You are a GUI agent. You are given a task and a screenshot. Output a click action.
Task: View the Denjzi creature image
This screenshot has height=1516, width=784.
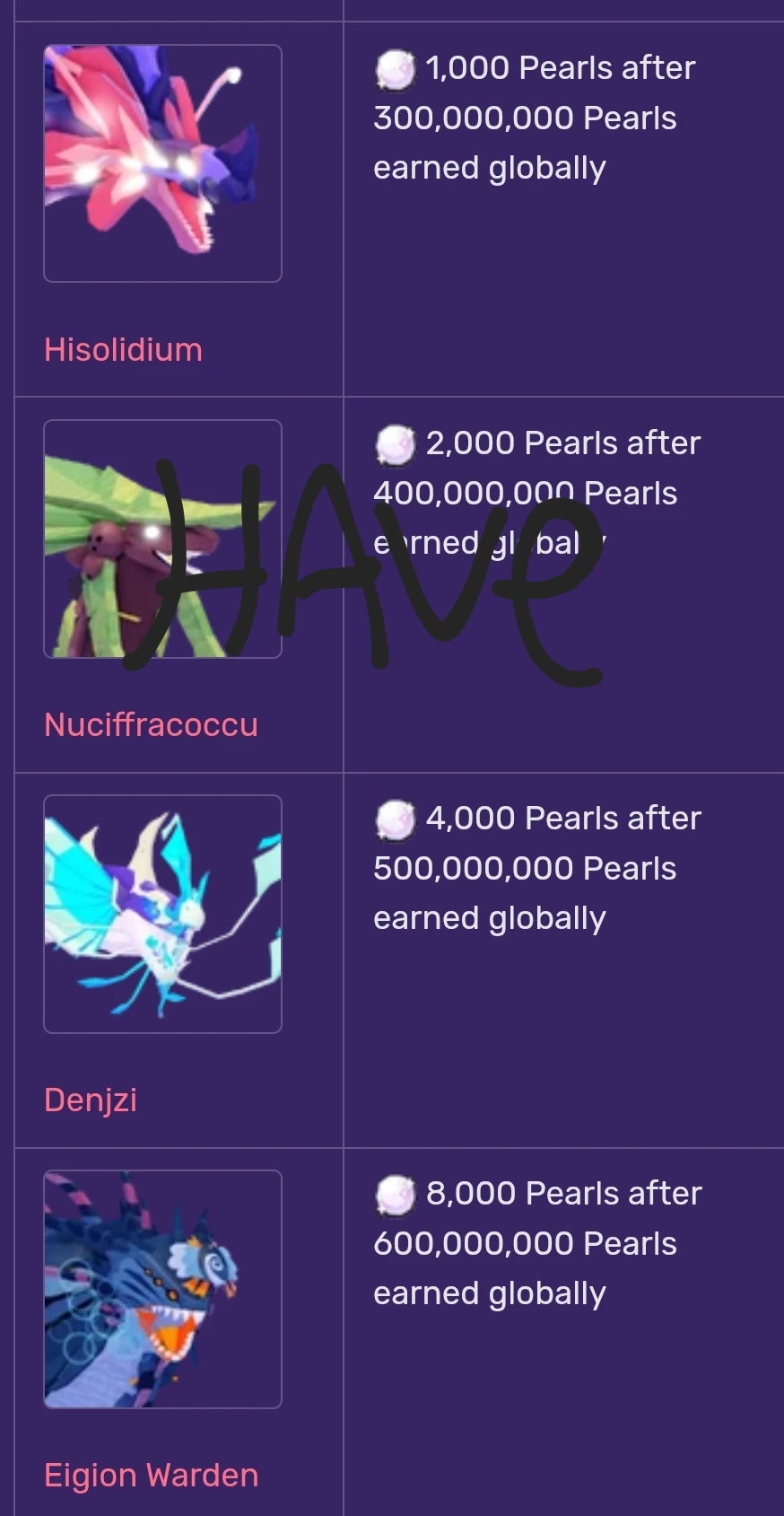[162, 914]
